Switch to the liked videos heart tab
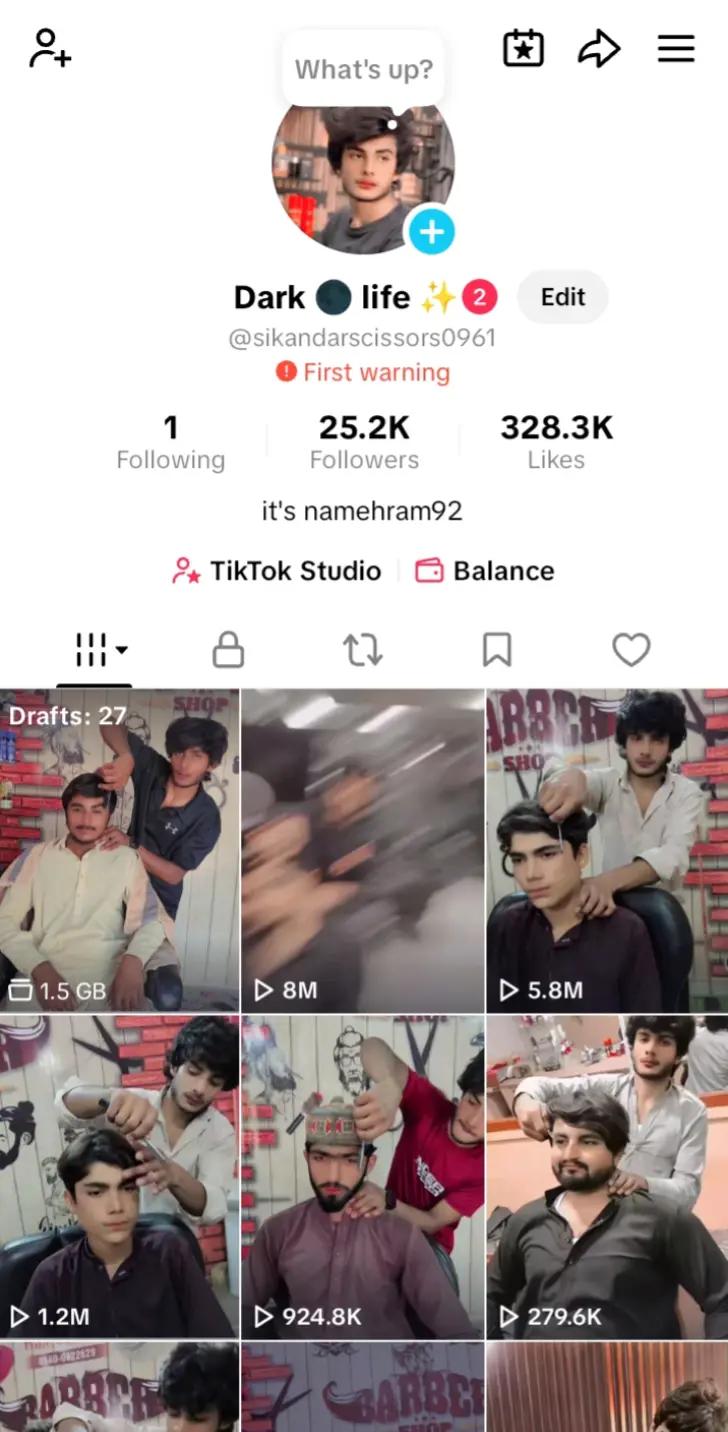 pos(631,650)
